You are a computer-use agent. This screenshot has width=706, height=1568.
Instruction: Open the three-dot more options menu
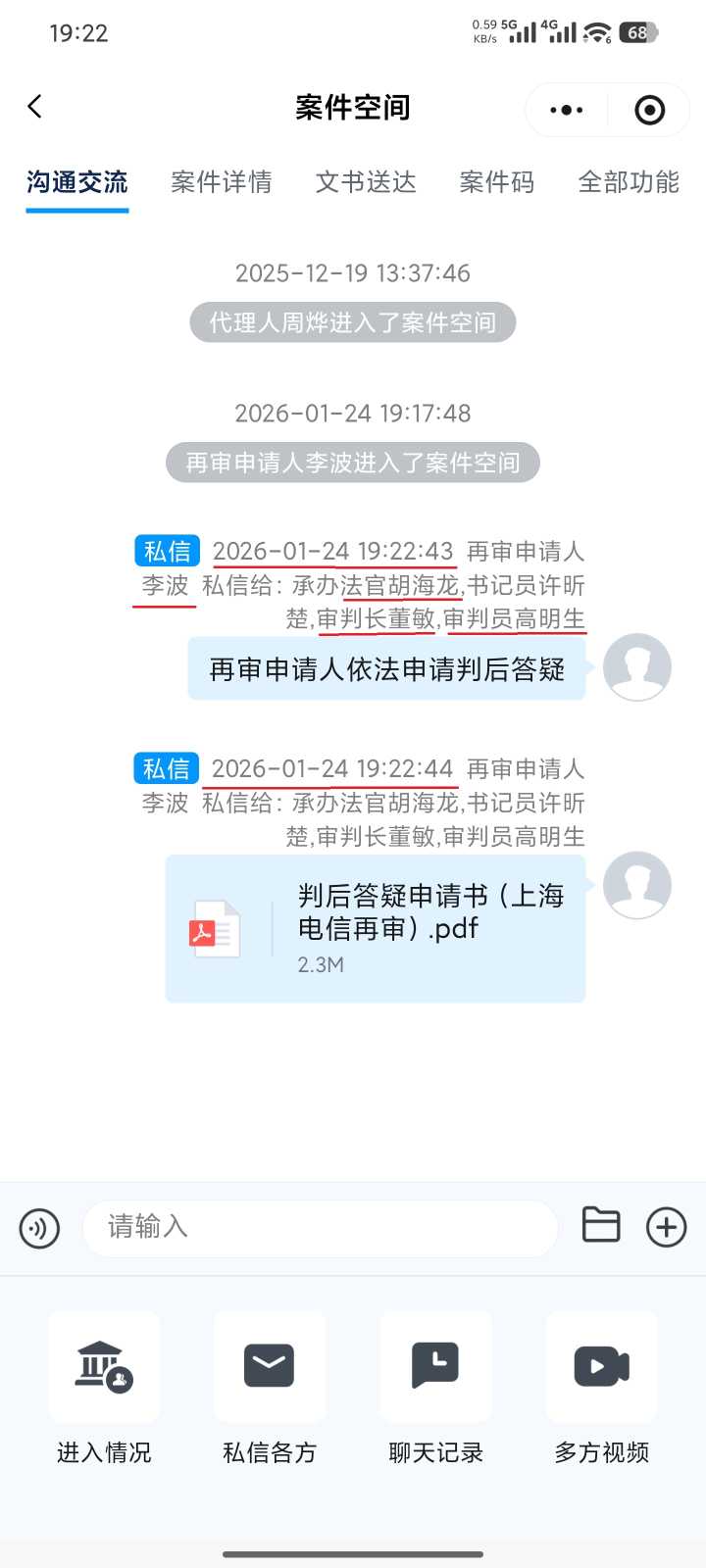[565, 110]
